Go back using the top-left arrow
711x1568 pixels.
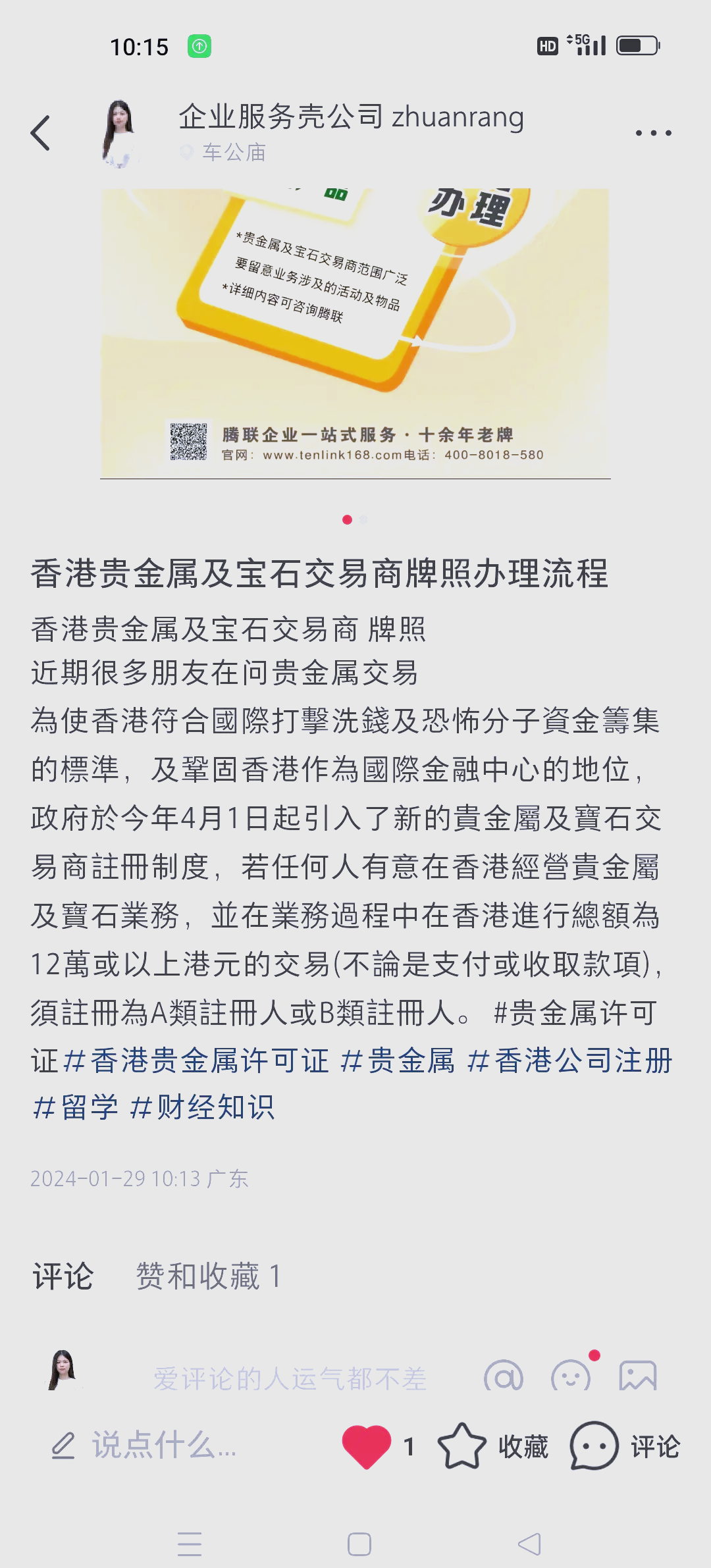coord(40,133)
